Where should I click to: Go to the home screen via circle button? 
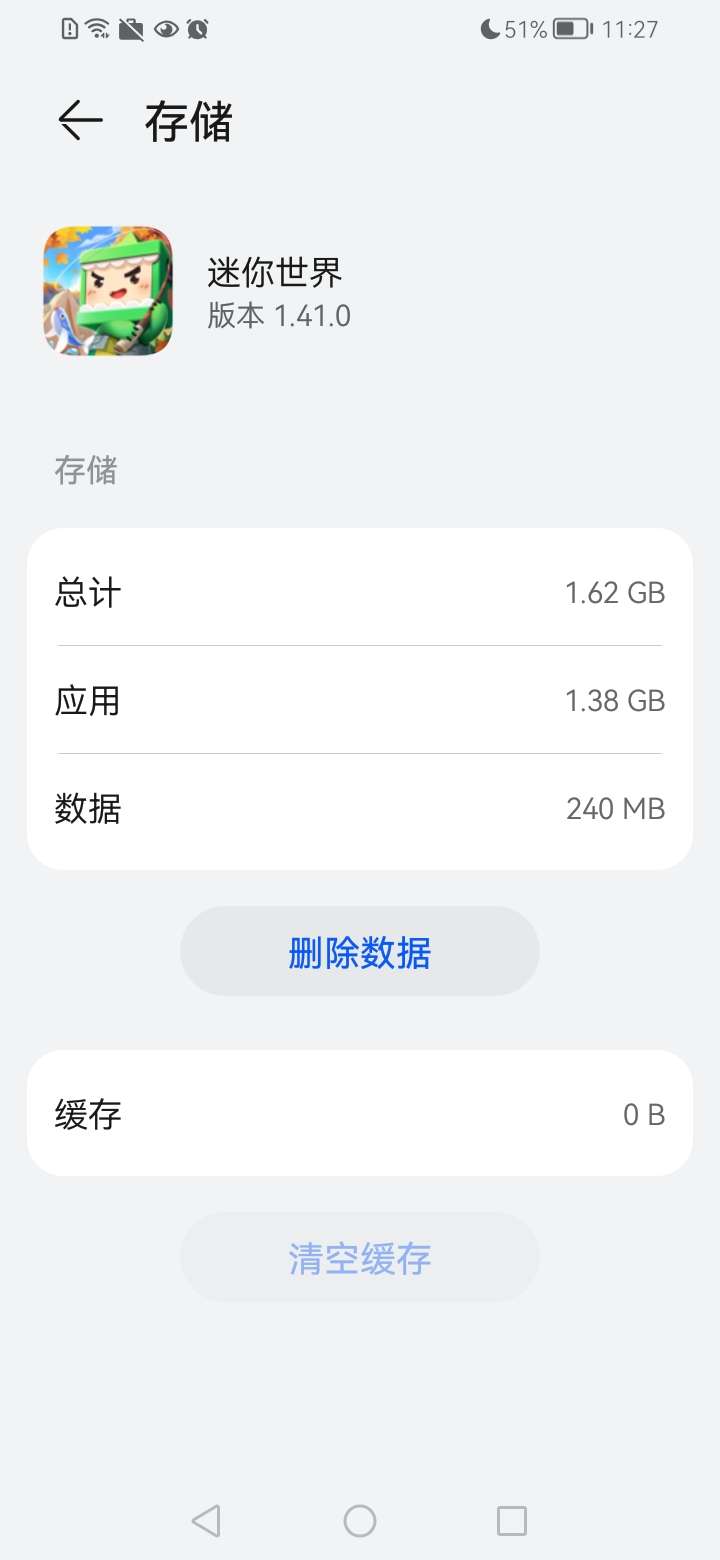click(360, 1521)
